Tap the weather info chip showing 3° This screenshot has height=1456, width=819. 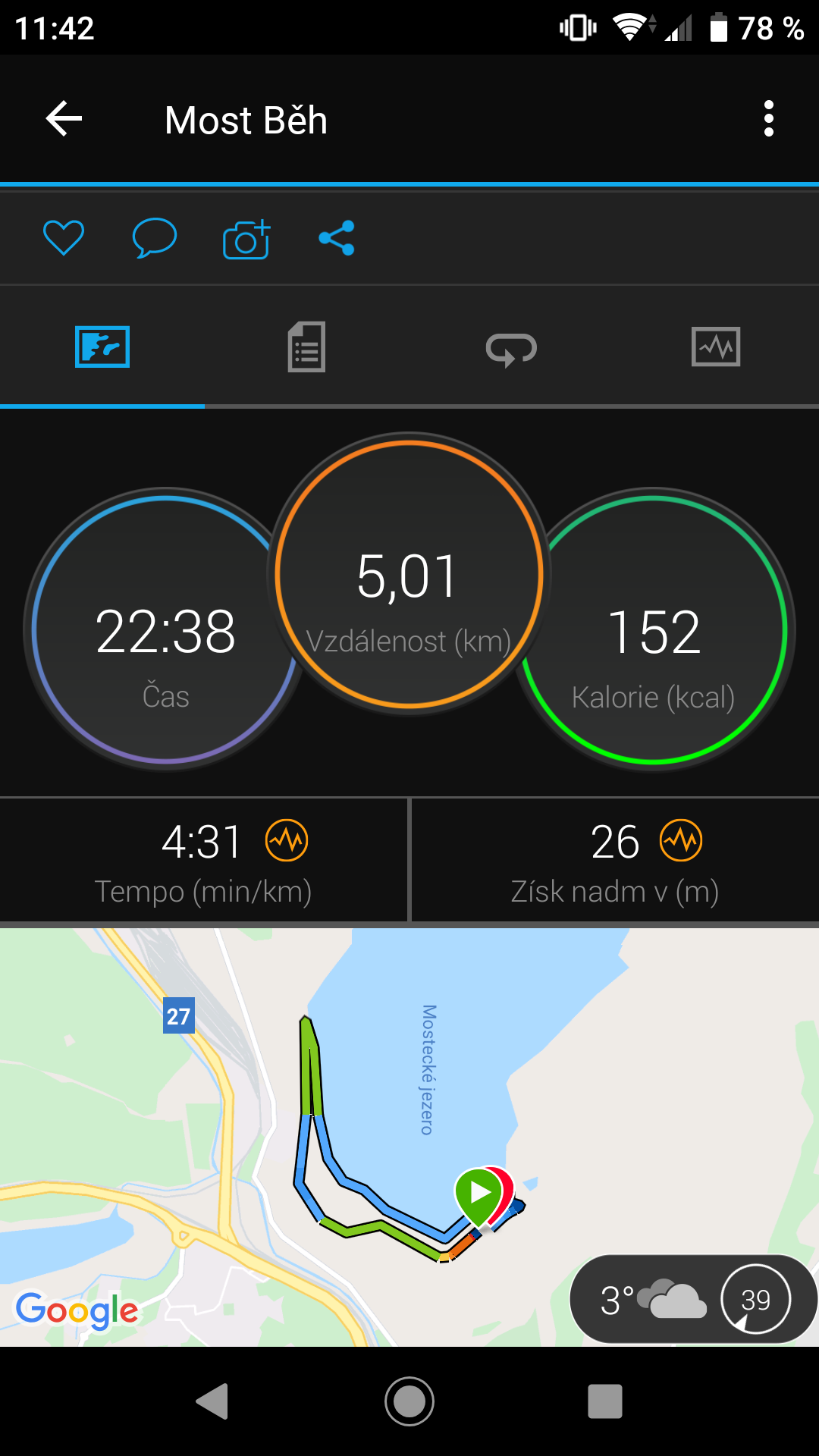[693, 1299]
